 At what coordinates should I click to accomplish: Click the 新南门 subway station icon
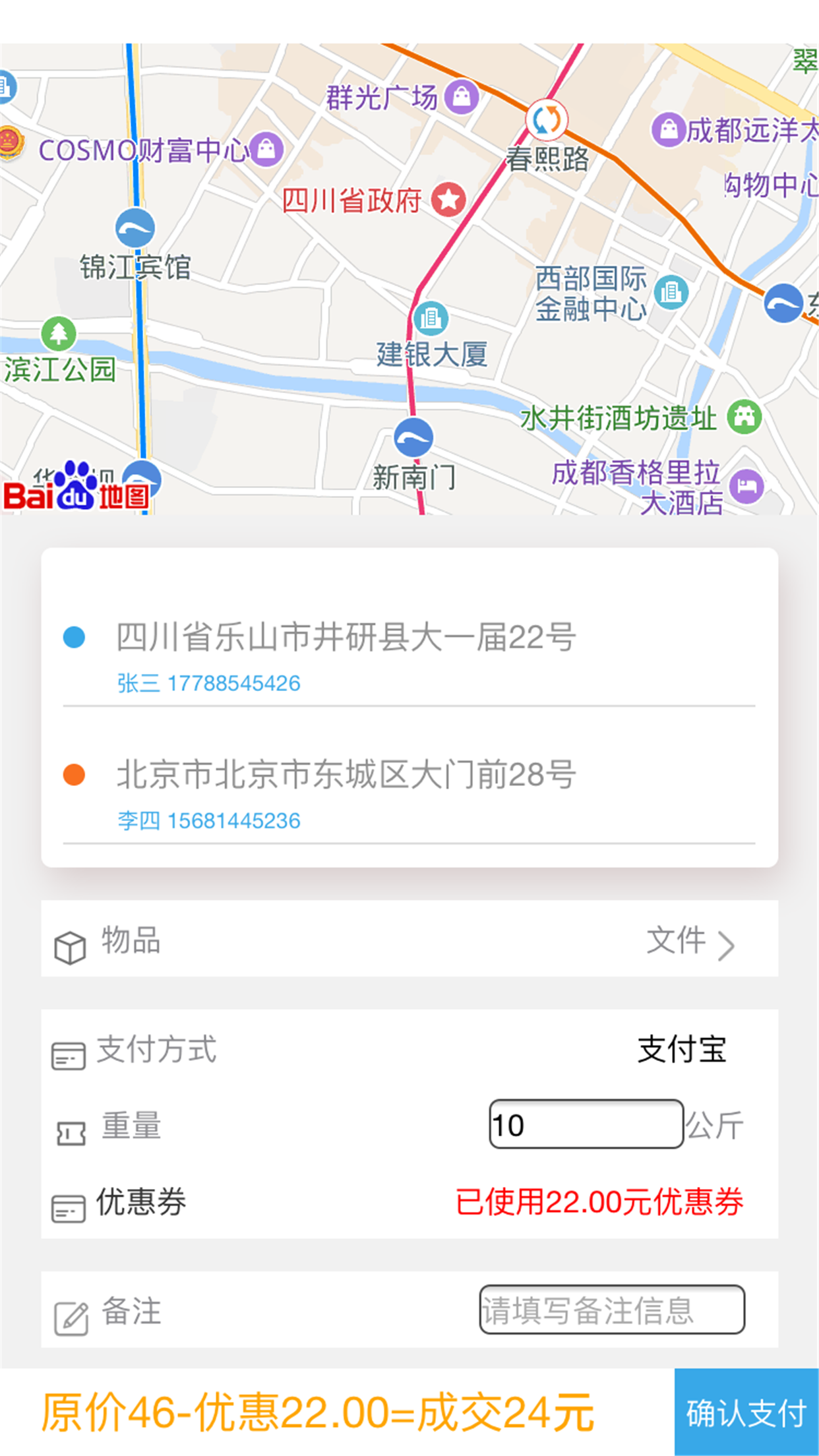[413, 438]
